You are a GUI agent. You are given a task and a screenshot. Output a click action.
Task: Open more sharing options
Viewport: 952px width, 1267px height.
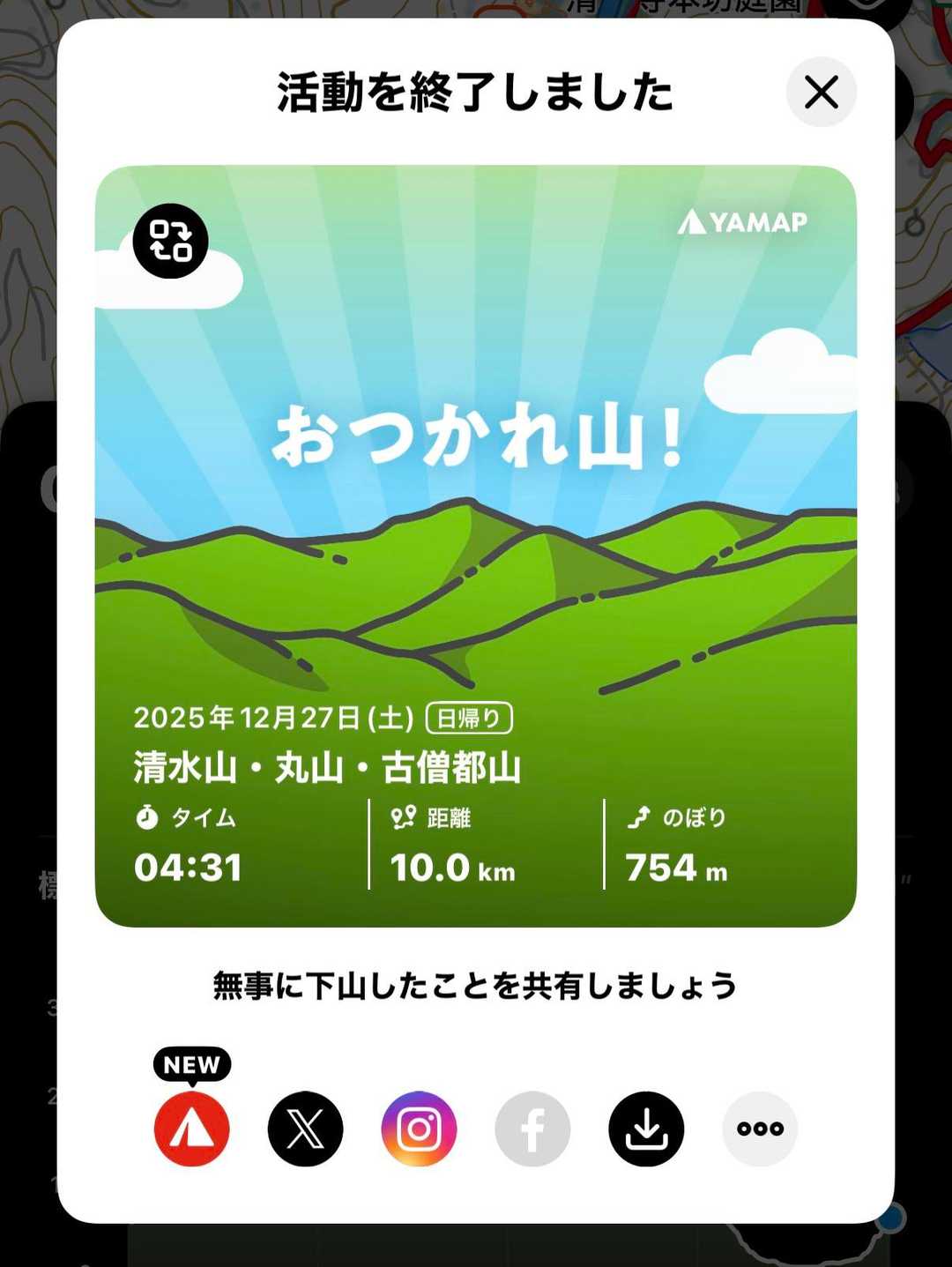(x=760, y=1129)
